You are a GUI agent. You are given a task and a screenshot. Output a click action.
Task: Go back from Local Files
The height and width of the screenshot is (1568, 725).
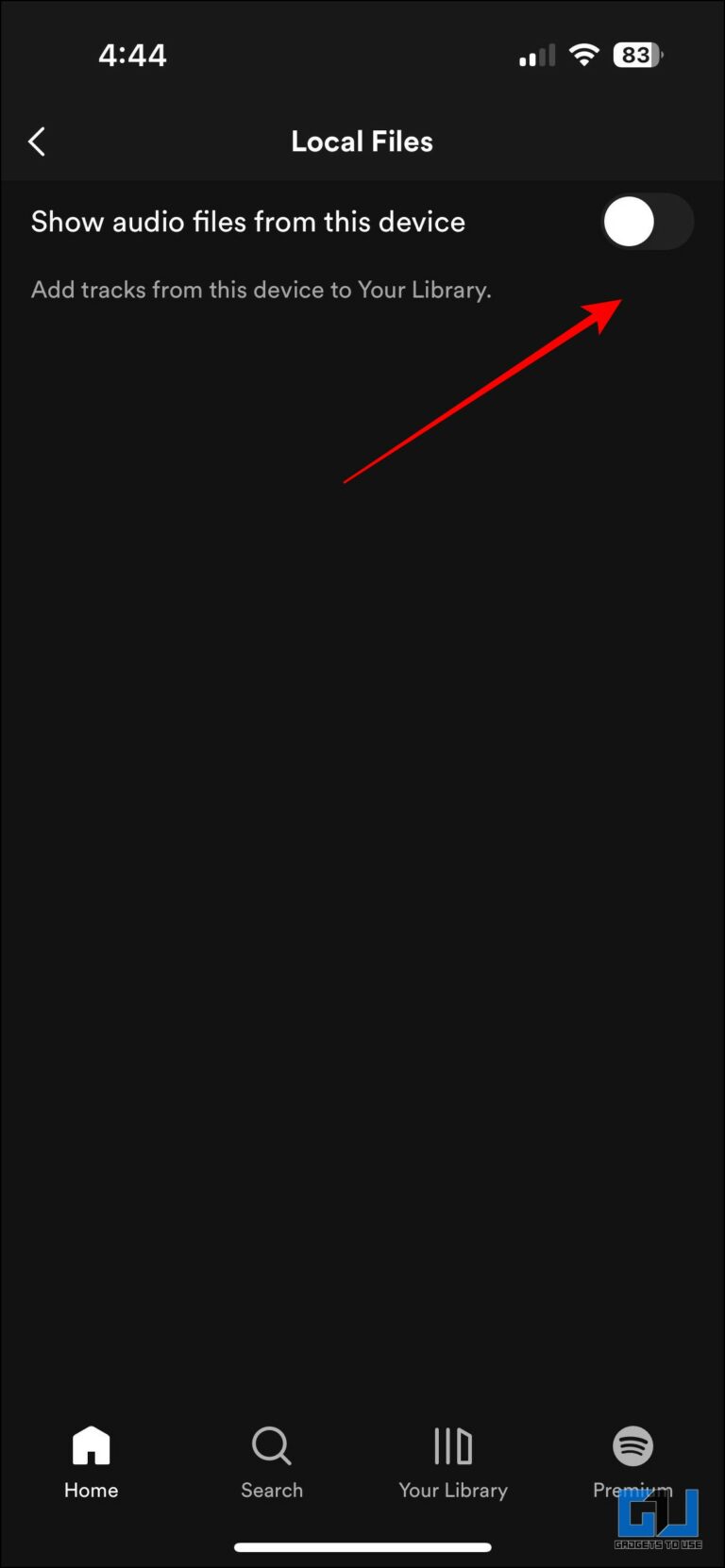38,142
